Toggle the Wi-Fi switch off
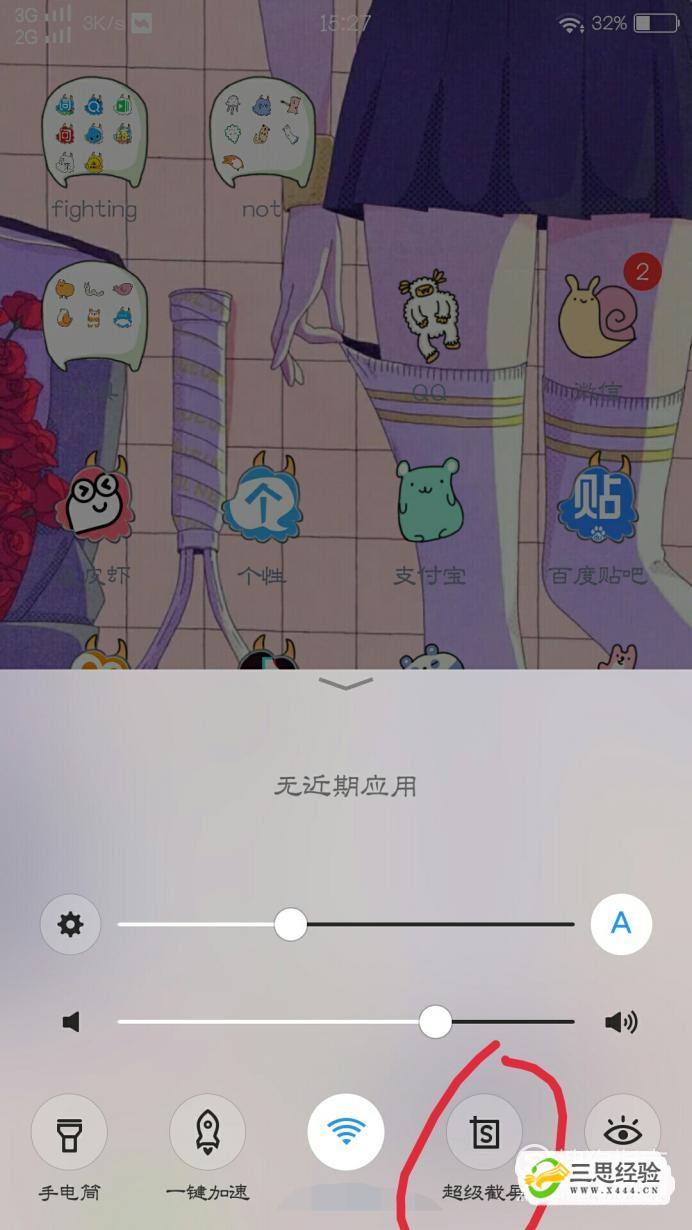The height and width of the screenshot is (1230, 692). tap(346, 1132)
